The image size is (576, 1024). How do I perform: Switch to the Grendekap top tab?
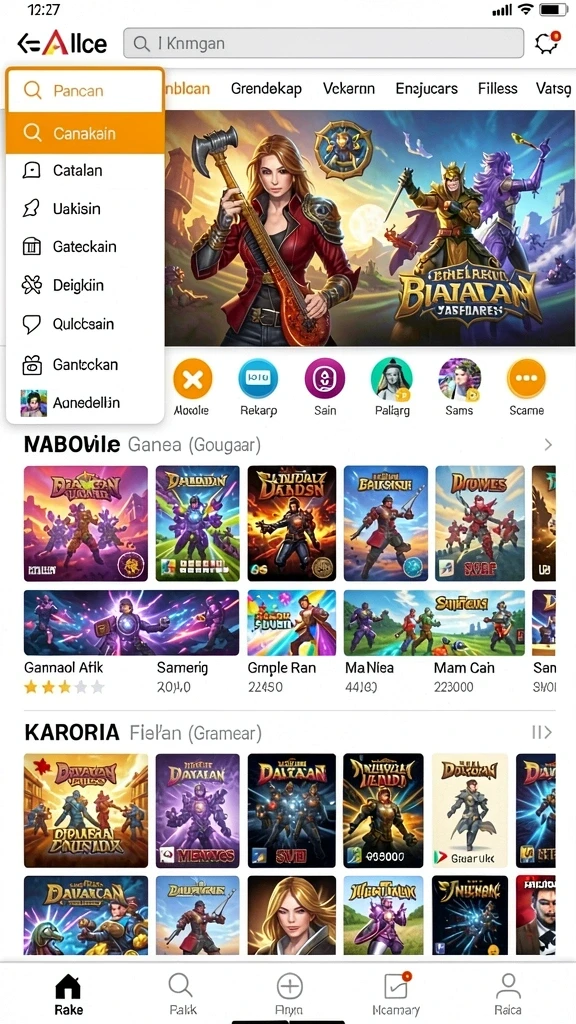tap(266, 89)
